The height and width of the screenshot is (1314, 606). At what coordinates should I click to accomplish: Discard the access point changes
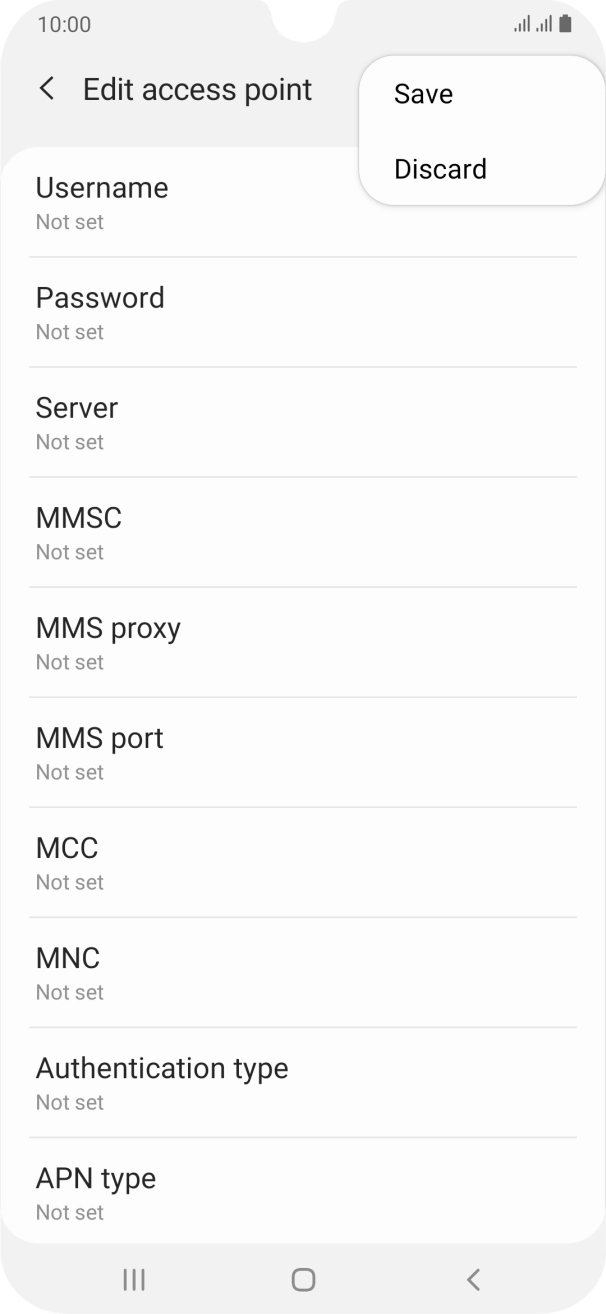click(440, 169)
